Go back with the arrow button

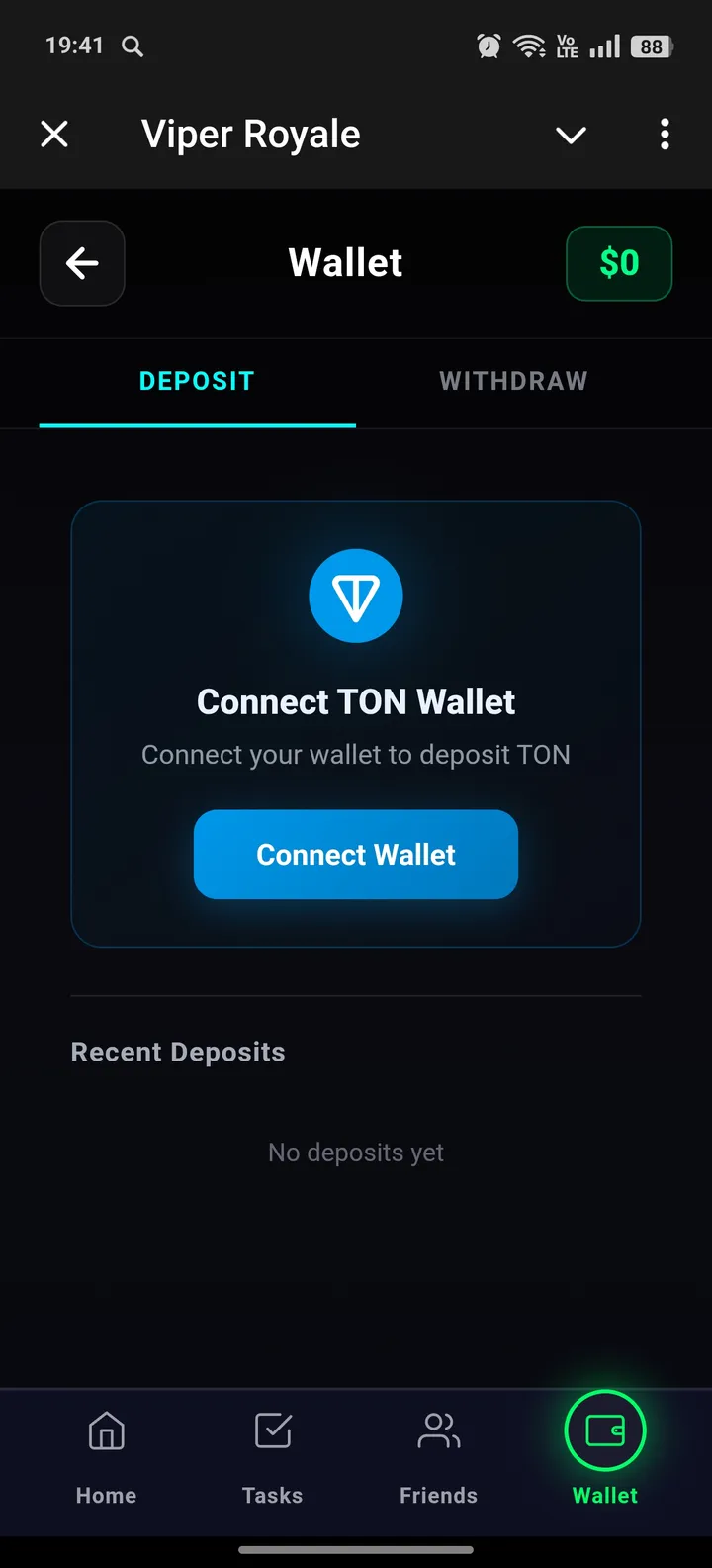click(82, 263)
